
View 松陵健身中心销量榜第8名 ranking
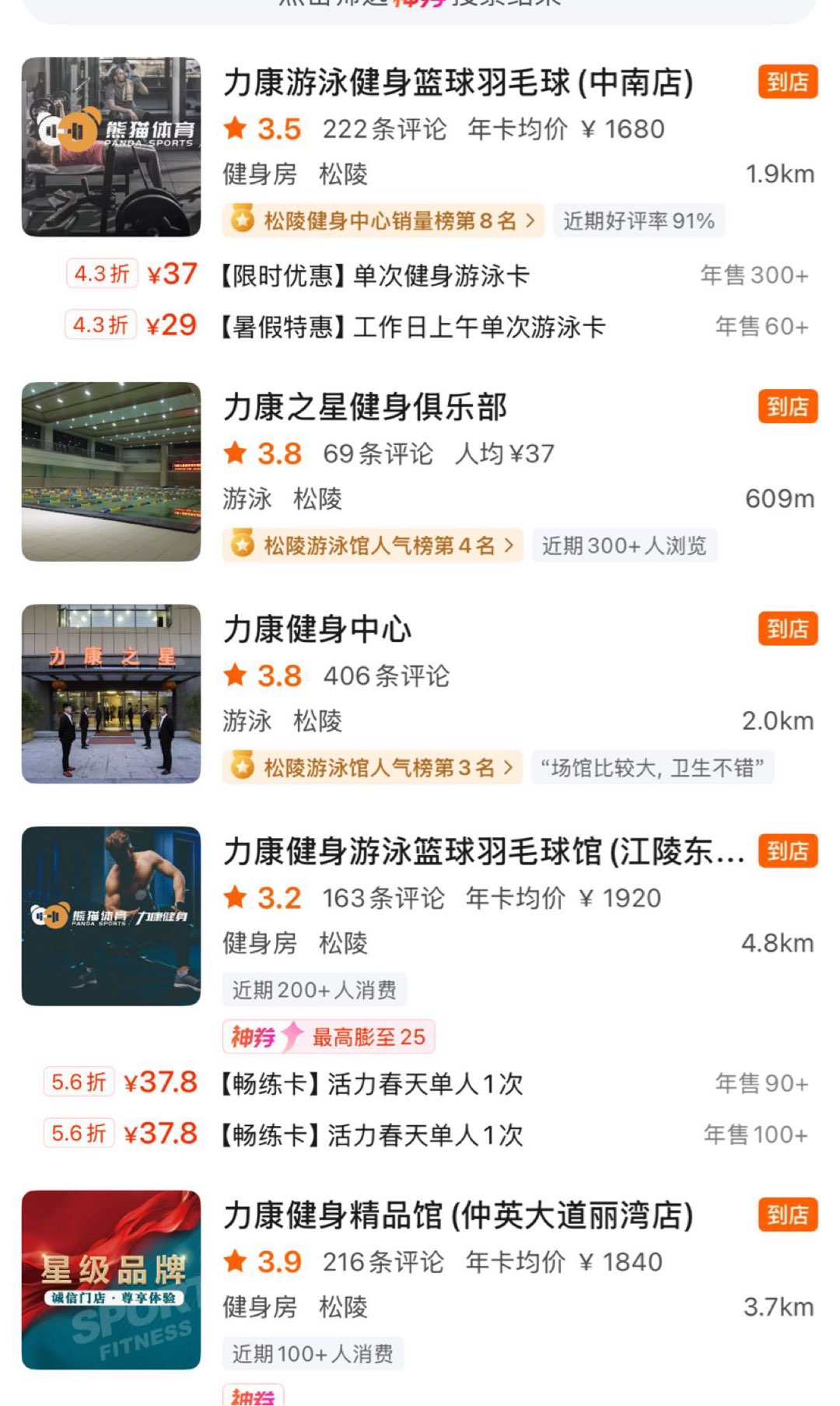pos(381,221)
